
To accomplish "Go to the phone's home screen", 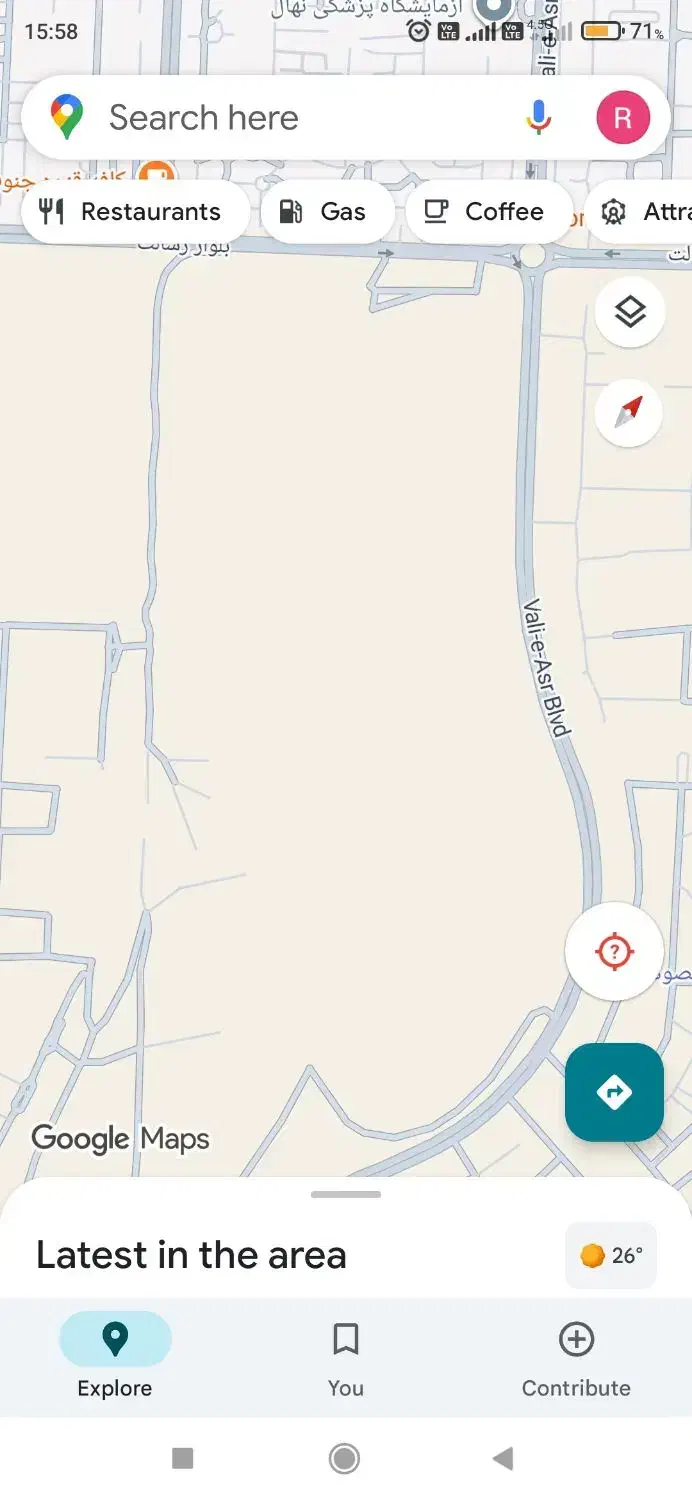I will pos(345,1459).
